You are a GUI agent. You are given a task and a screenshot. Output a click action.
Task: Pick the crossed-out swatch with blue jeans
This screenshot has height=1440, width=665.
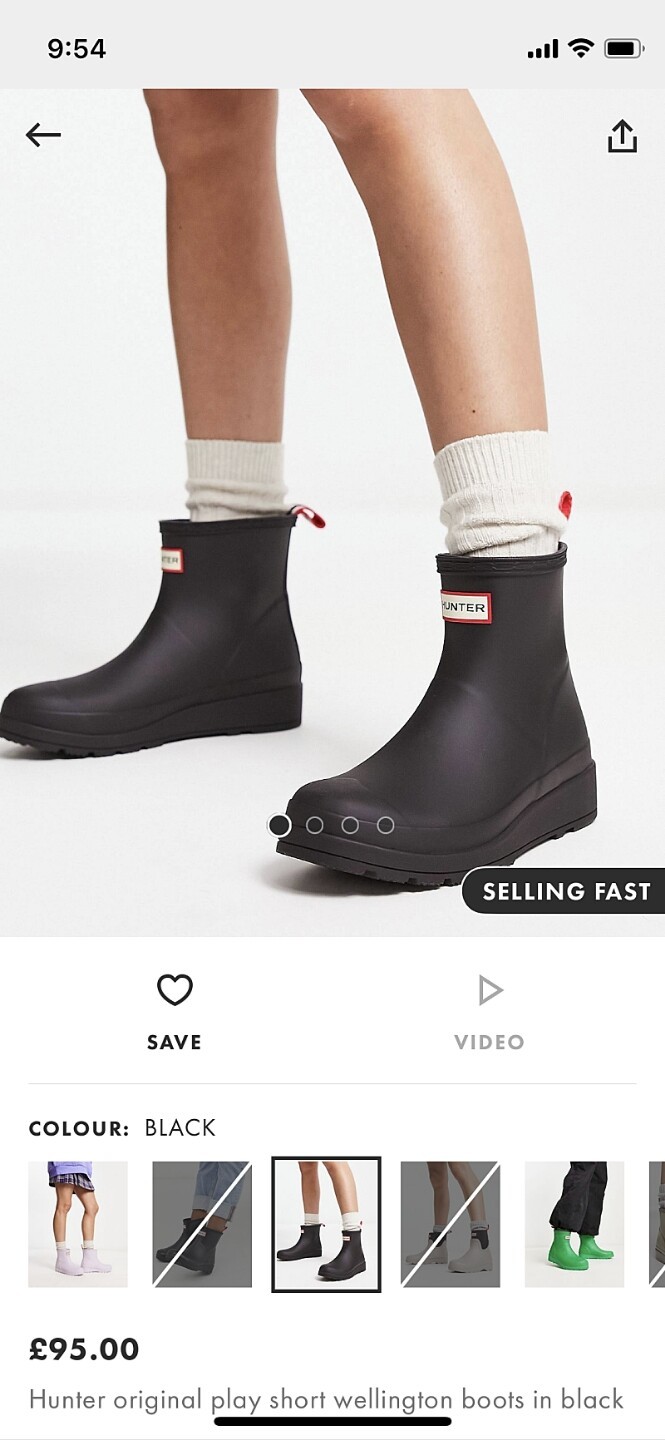coord(202,1224)
